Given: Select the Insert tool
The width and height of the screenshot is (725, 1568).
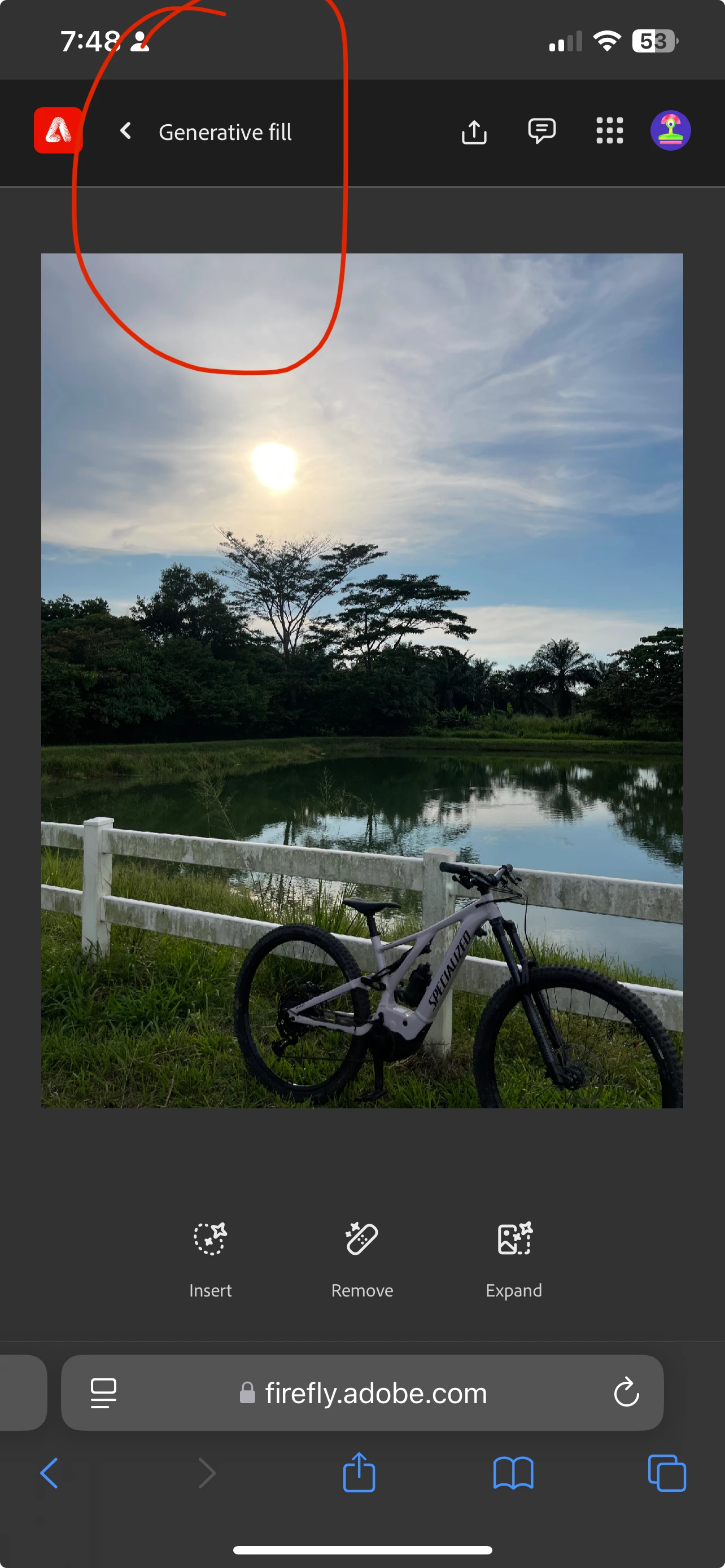Looking at the screenshot, I should (x=210, y=1258).
